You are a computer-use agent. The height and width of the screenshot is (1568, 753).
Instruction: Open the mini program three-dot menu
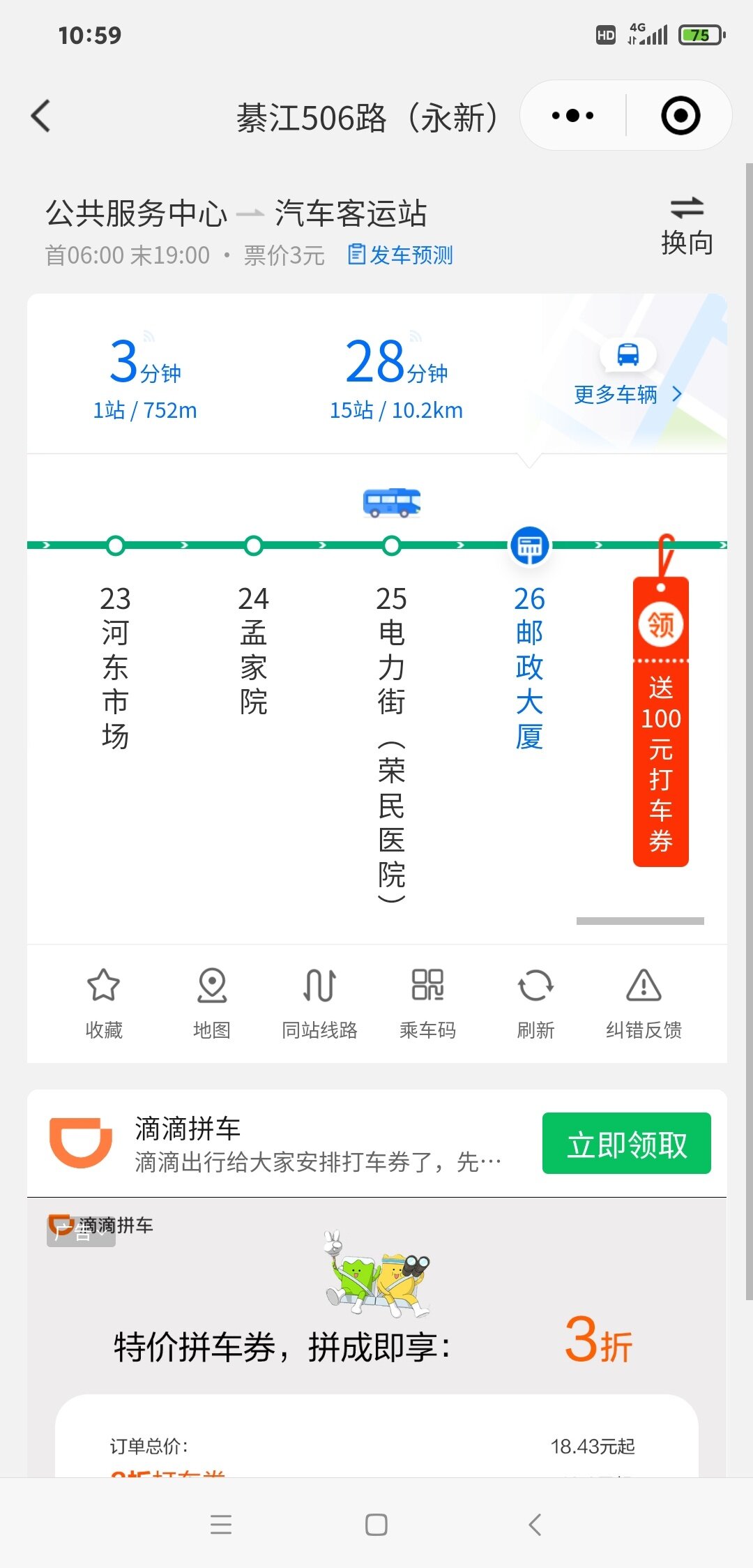point(572,116)
